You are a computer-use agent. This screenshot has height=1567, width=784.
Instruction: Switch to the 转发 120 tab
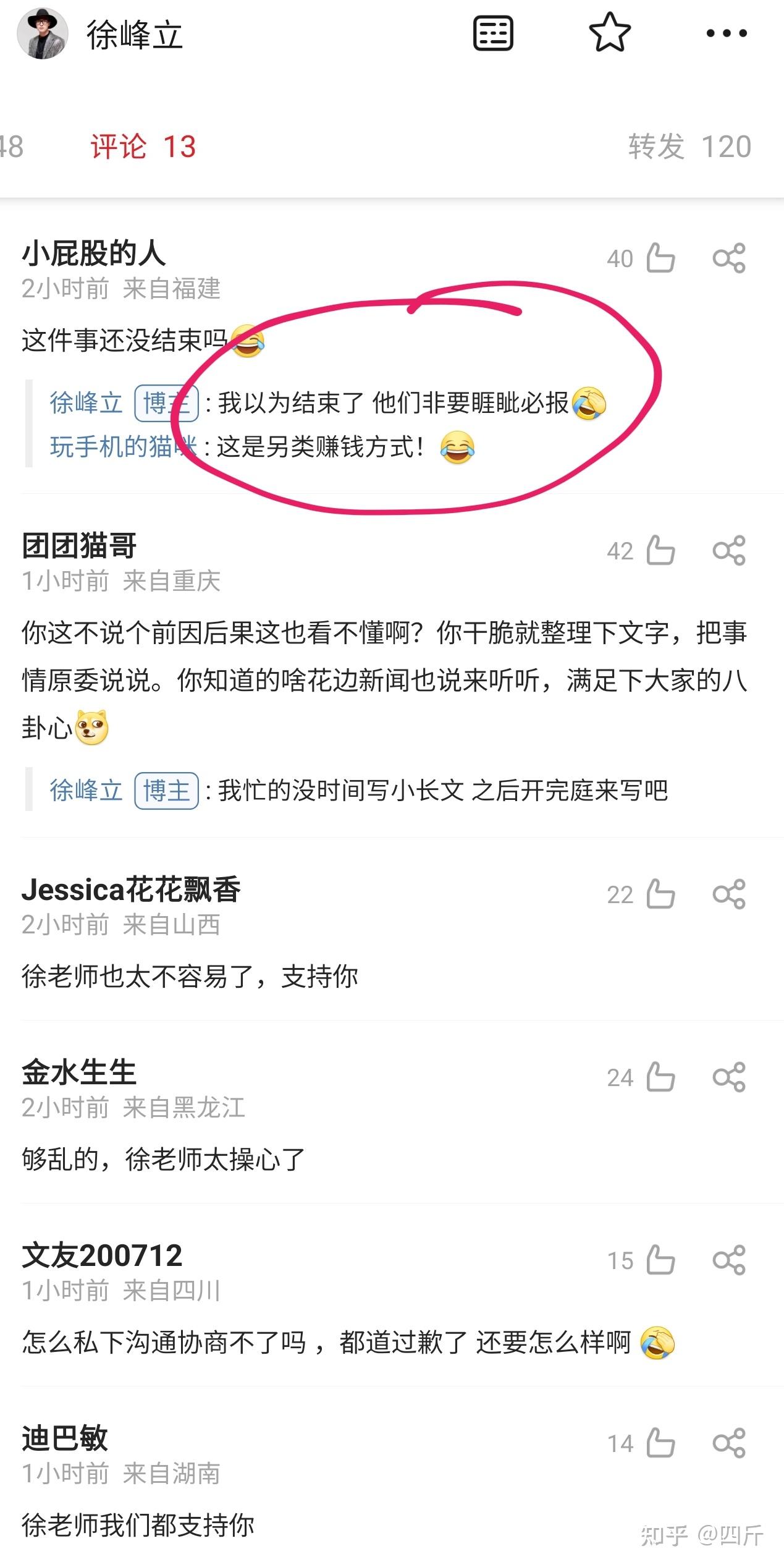(x=689, y=147)
